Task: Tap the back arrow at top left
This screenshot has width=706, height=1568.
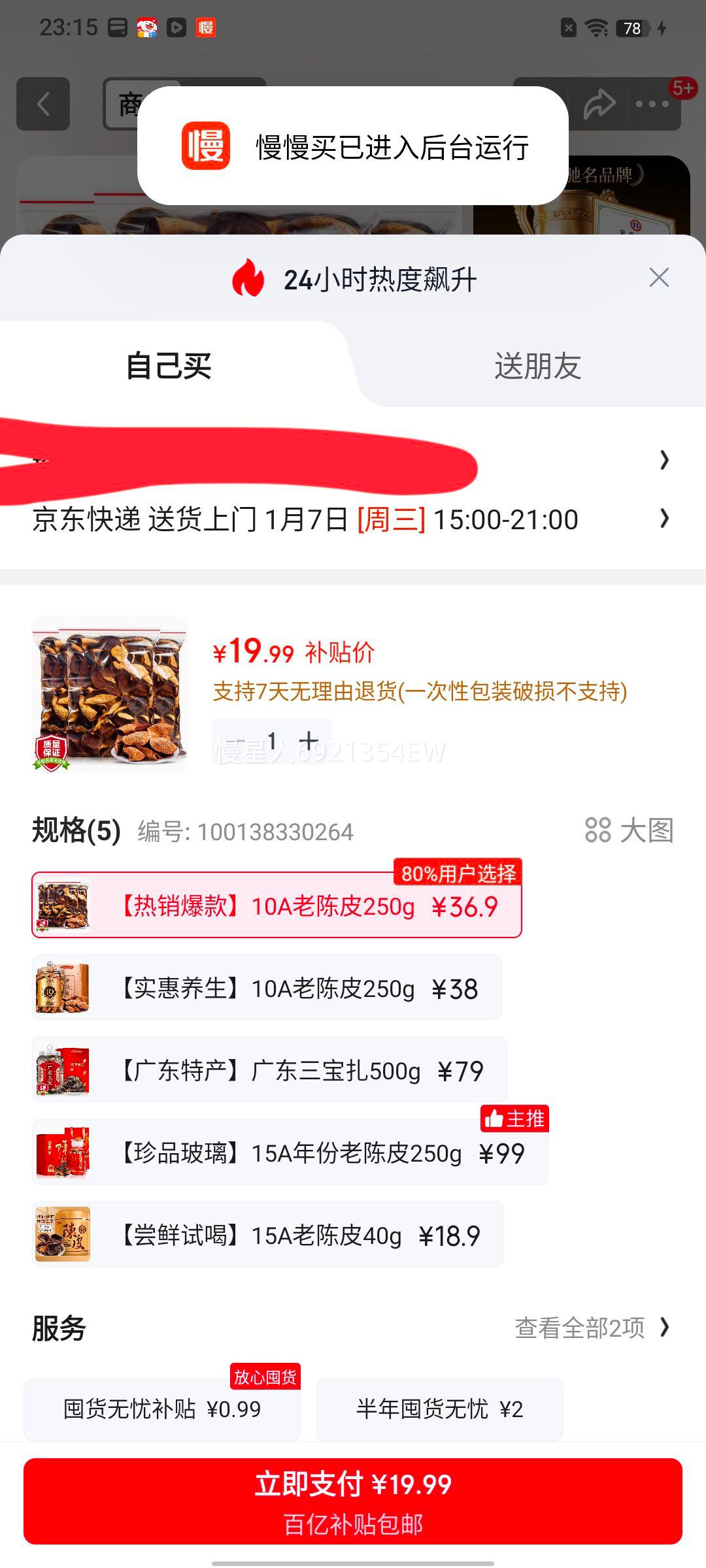Action: coord(43,103)
